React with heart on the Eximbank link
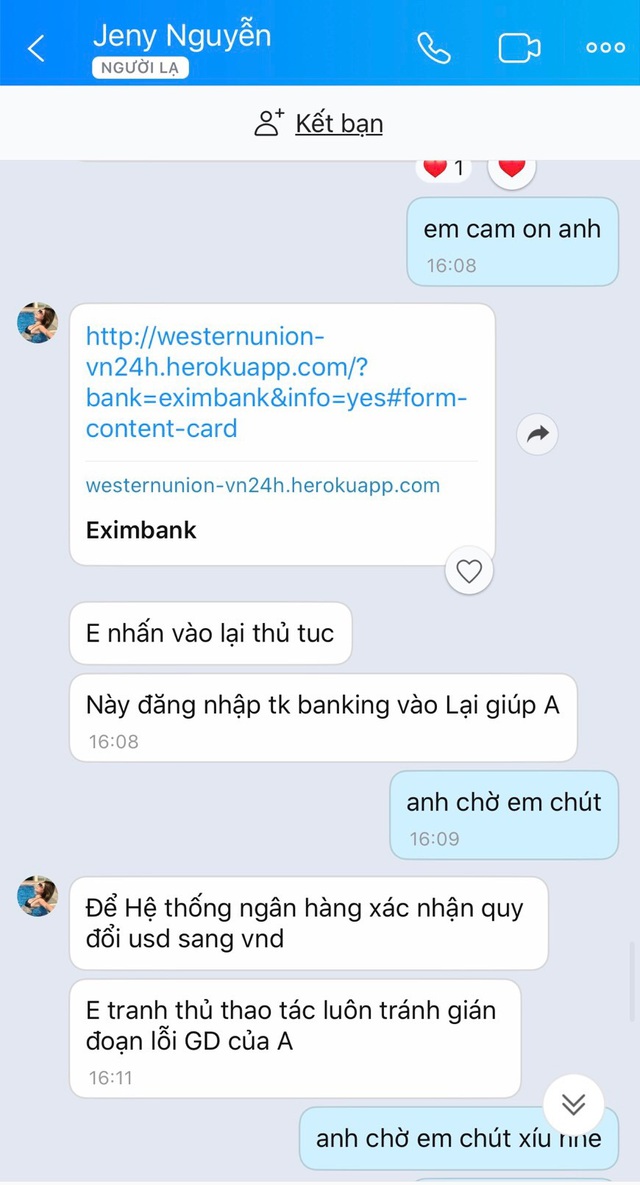This screenshot has height=1185, width=640. [469, 571]
